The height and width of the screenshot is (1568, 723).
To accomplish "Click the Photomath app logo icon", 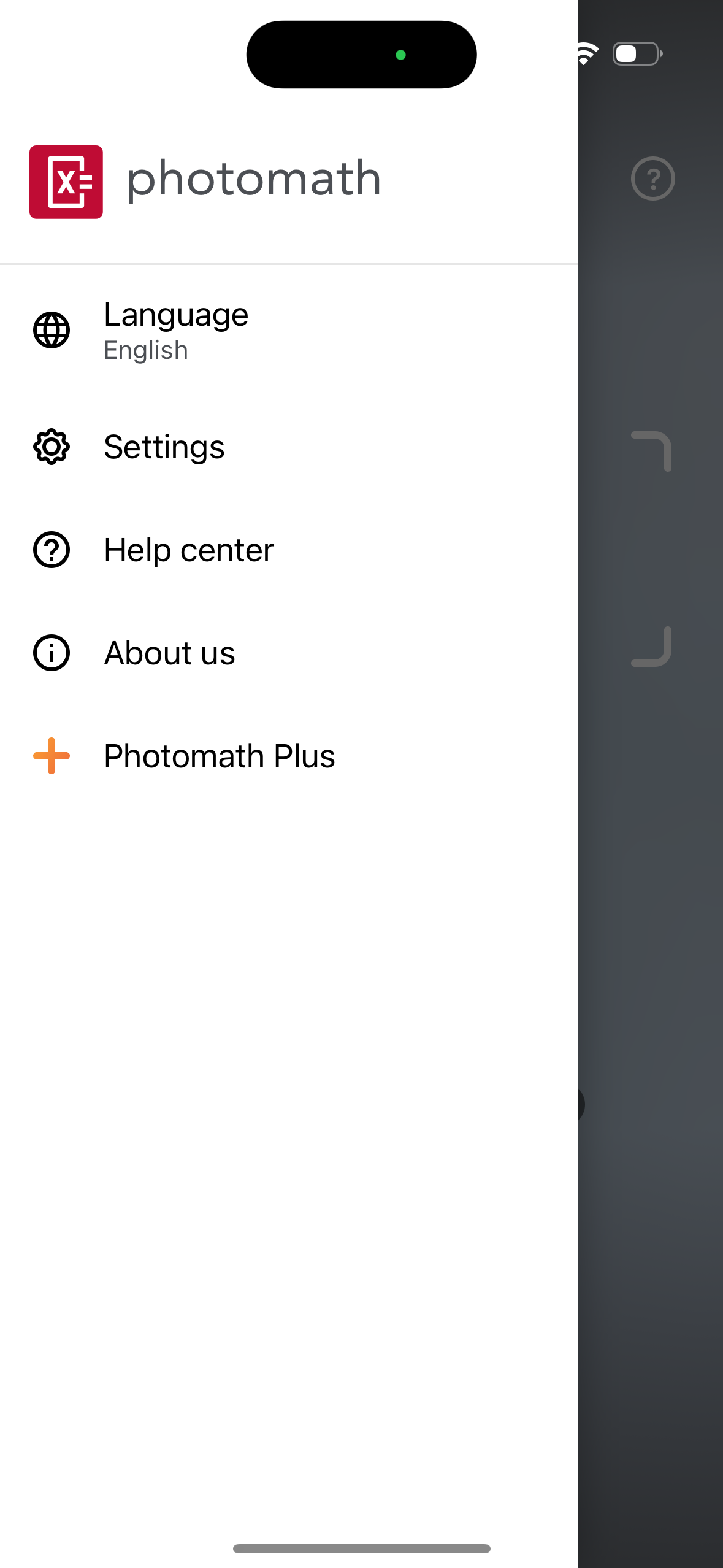I will (66, 180).
